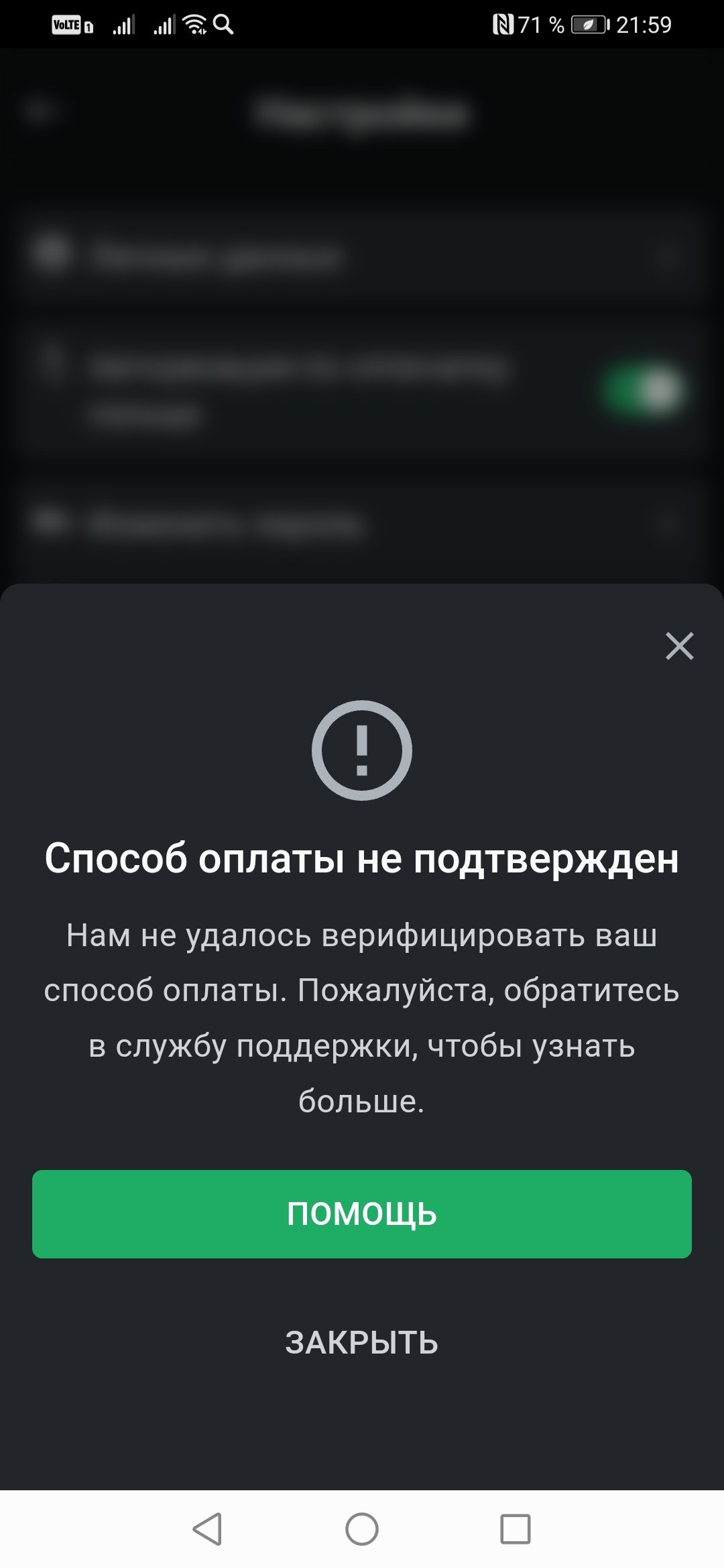Dismiss the dialog with the X icon

pos(679,646)
